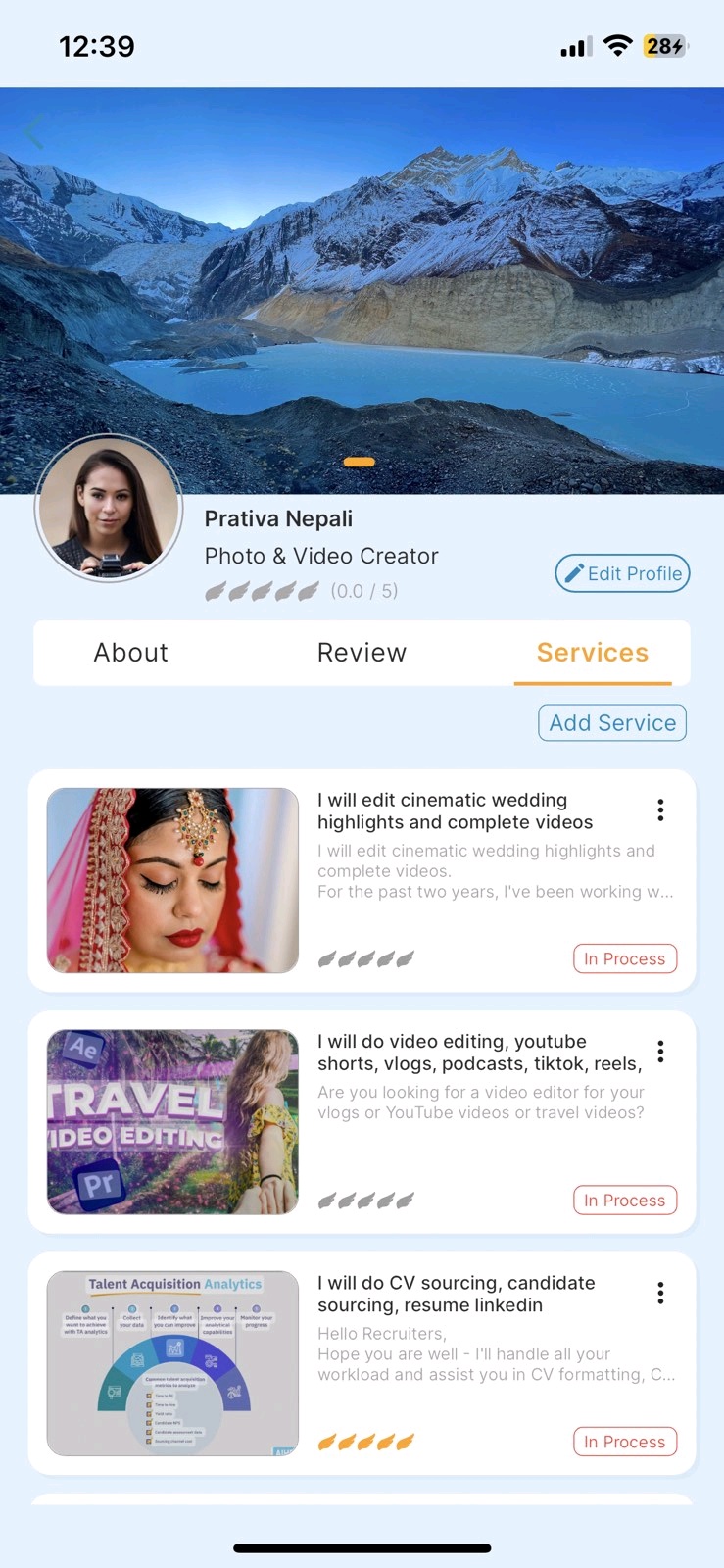724x1568 pixels.
Task: Switch to the Review tab
Action: (362, 653)
